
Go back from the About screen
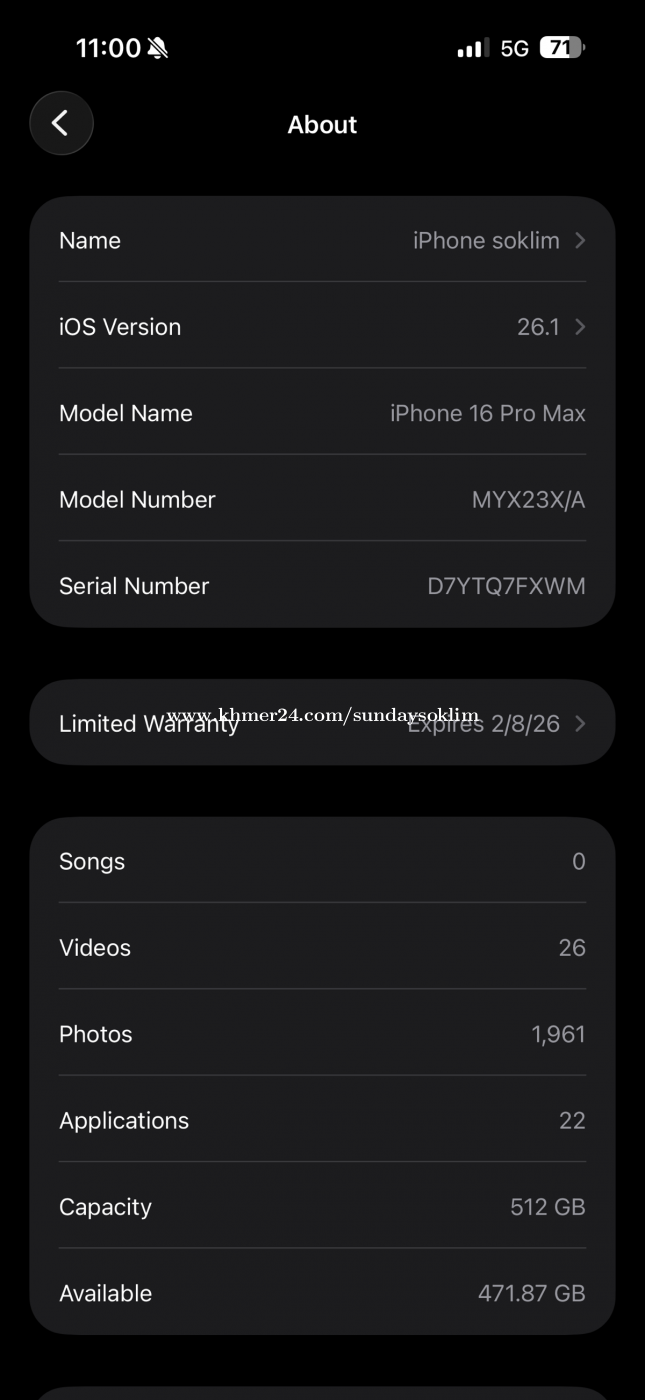point(61,124)
